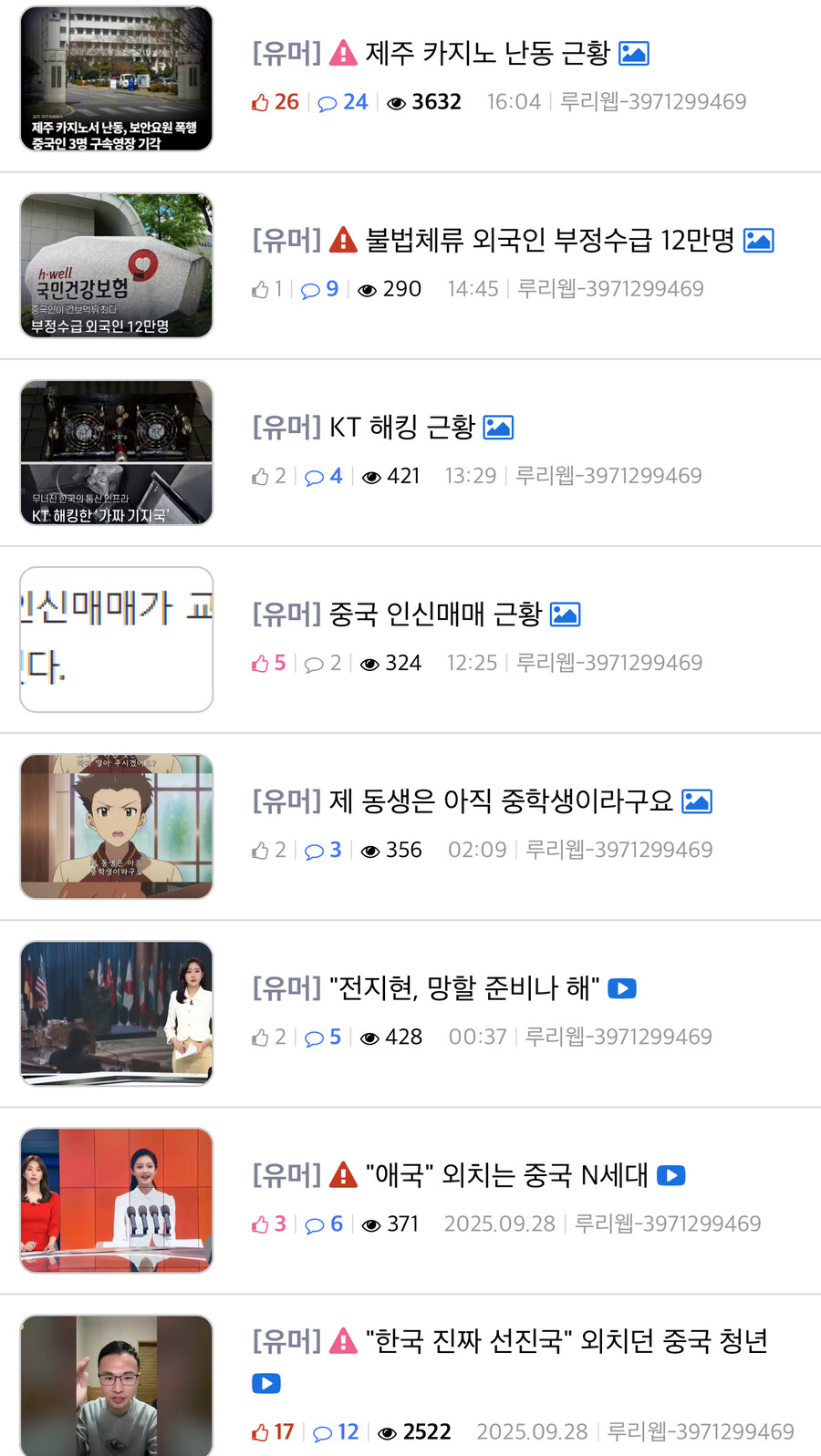Screen dimensions: 821x1456
Task: Tap the news anchor with flags thumbnail
Action: pos(117,1014)
